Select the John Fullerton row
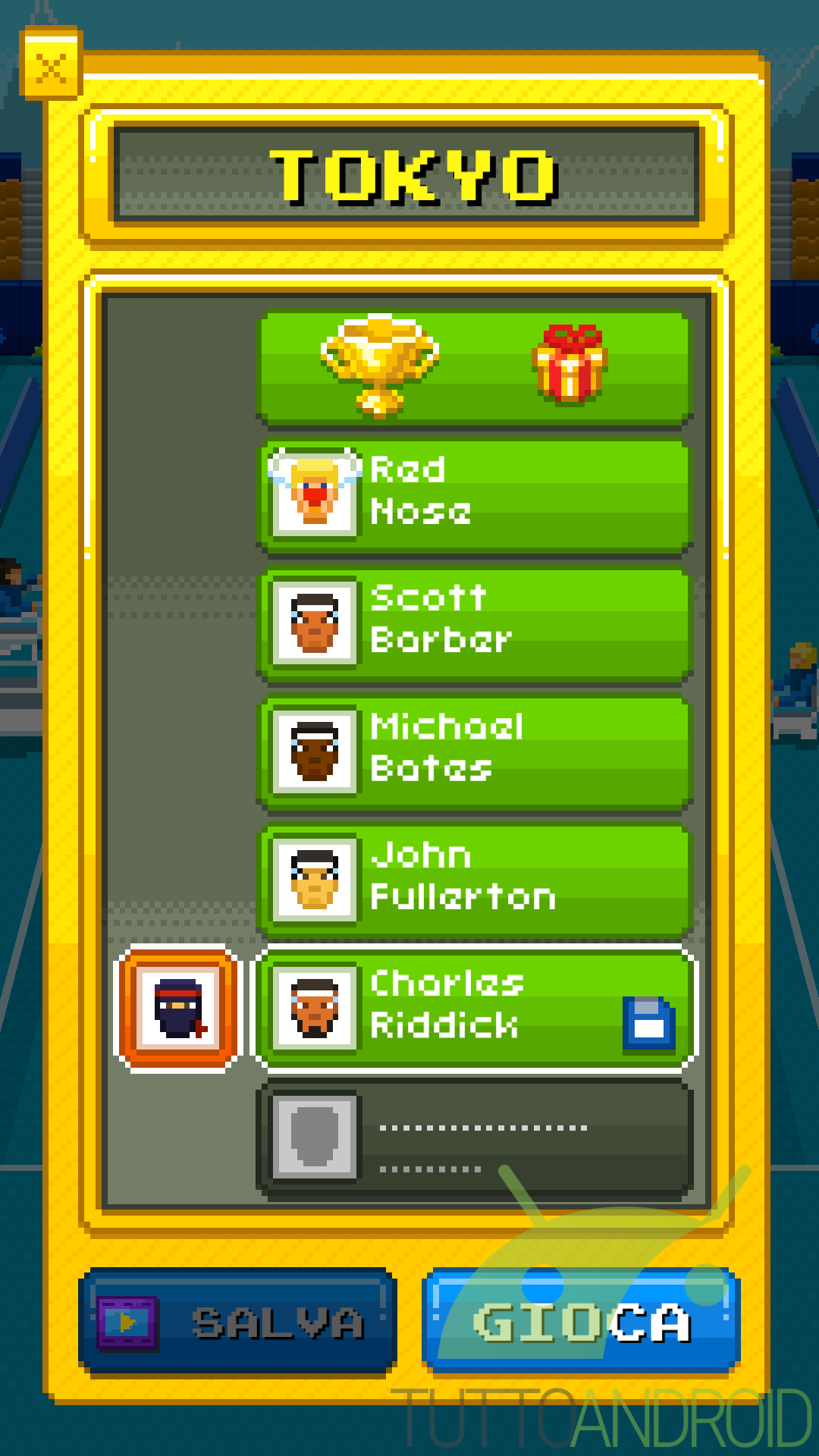Screen dimensions: 819x1456 pos(475,880)
